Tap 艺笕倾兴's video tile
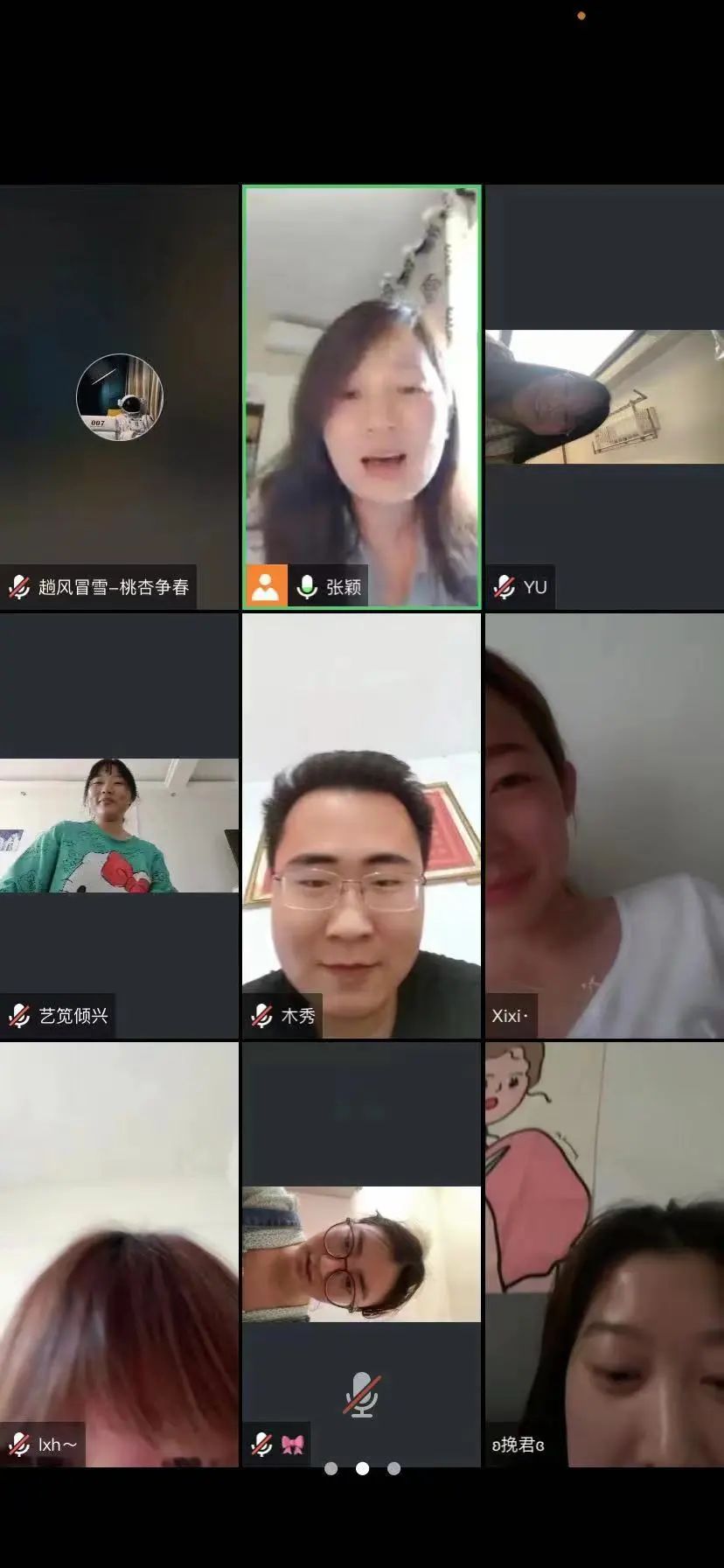 [x=119, y=825]
